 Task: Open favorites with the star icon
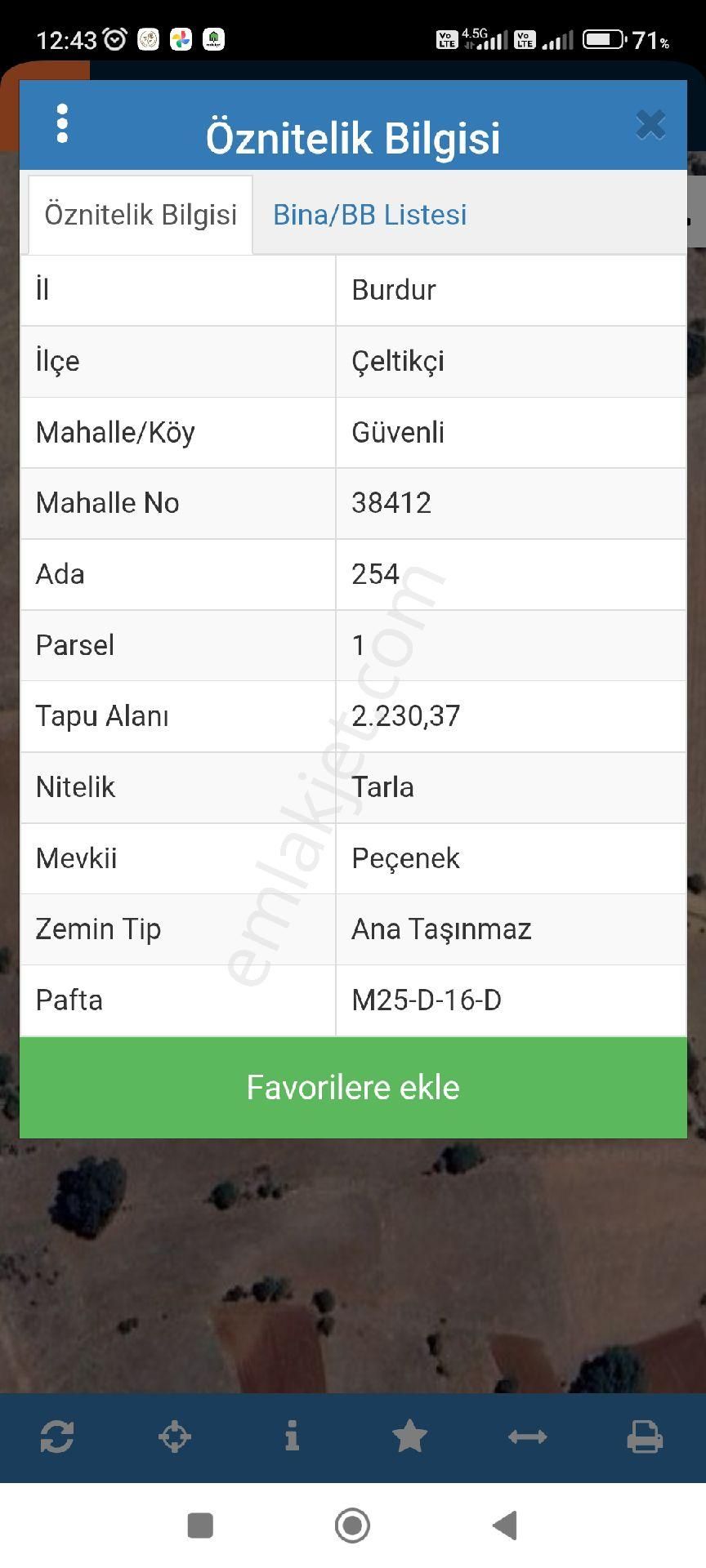(x=409, y=1437)
